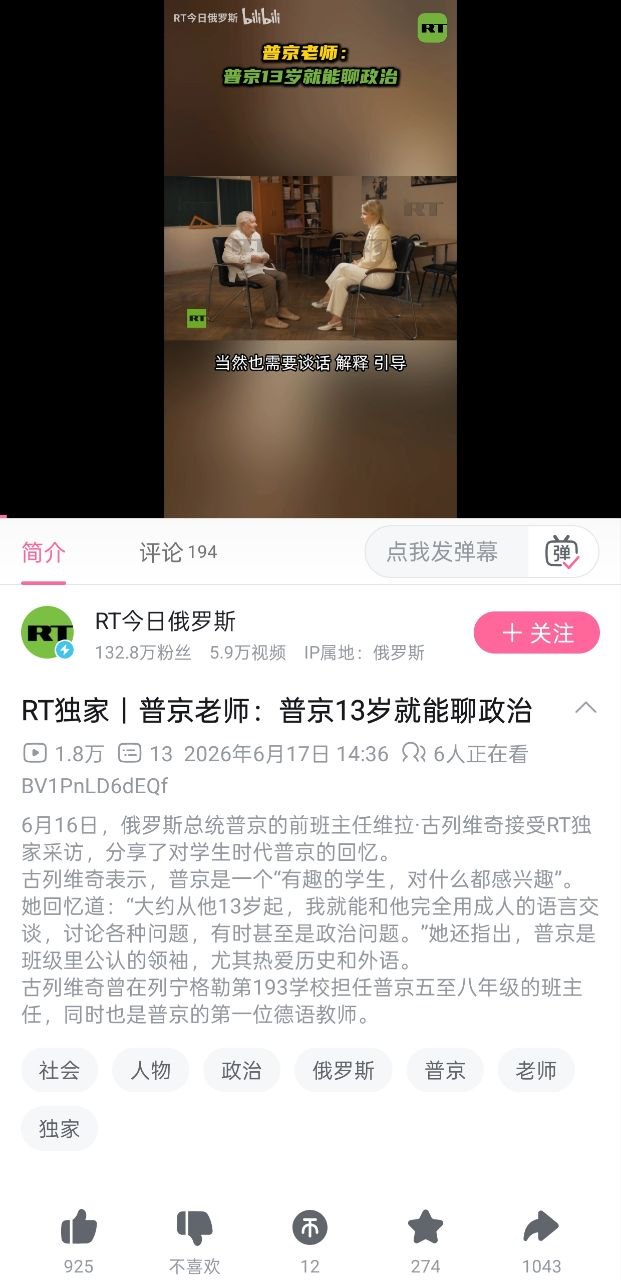Tap the video player to show controls

(x=310, y=259)
